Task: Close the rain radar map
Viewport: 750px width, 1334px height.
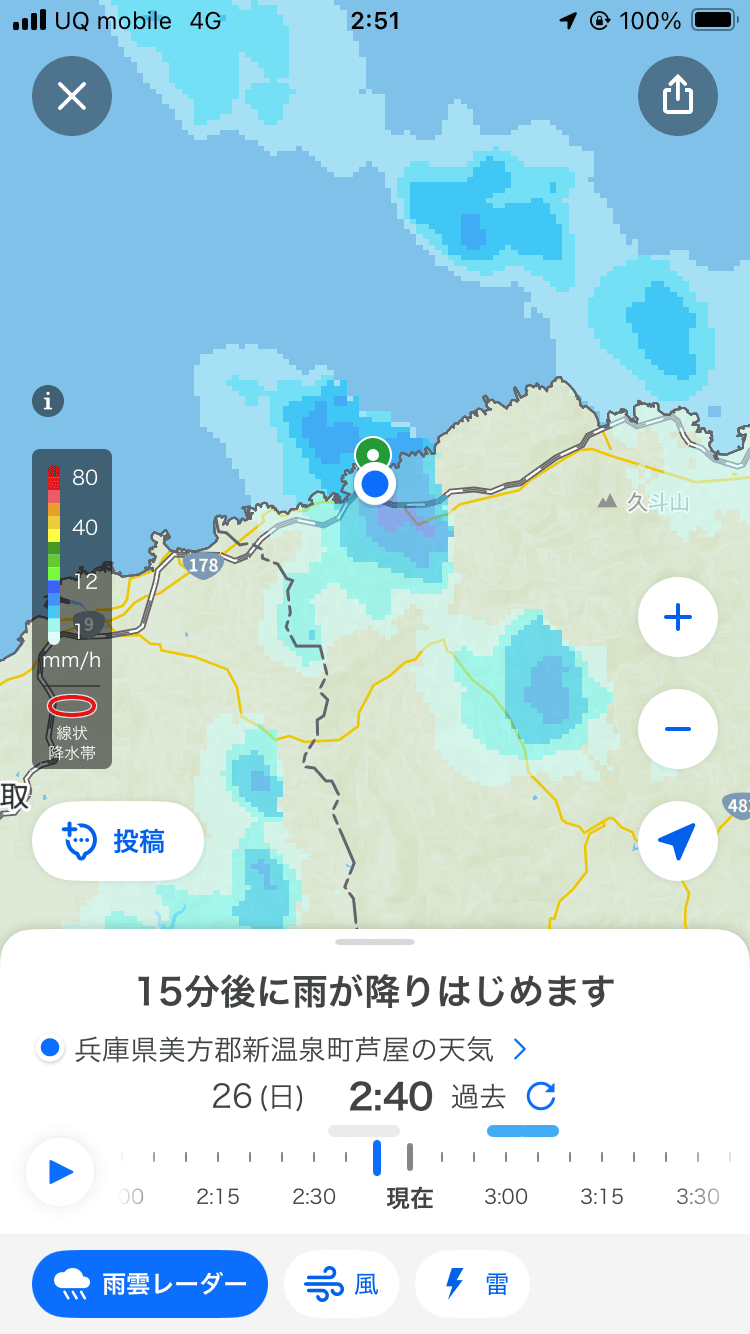Action: tap(72, 96)
